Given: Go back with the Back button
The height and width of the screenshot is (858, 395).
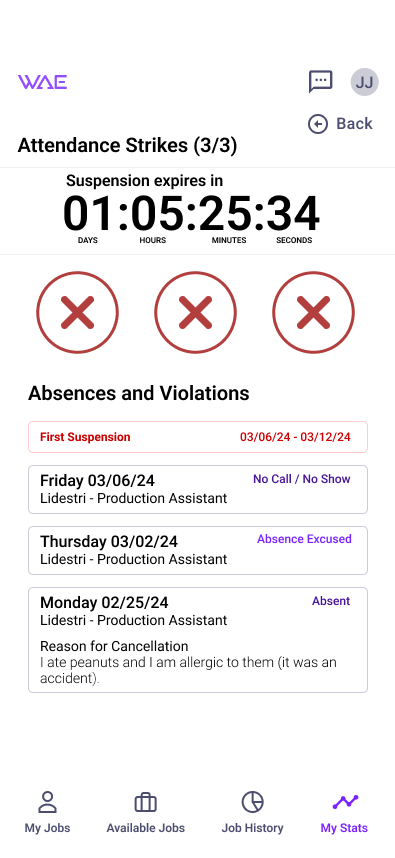Looking at the screenshot, I should click(x=340, y=124).
